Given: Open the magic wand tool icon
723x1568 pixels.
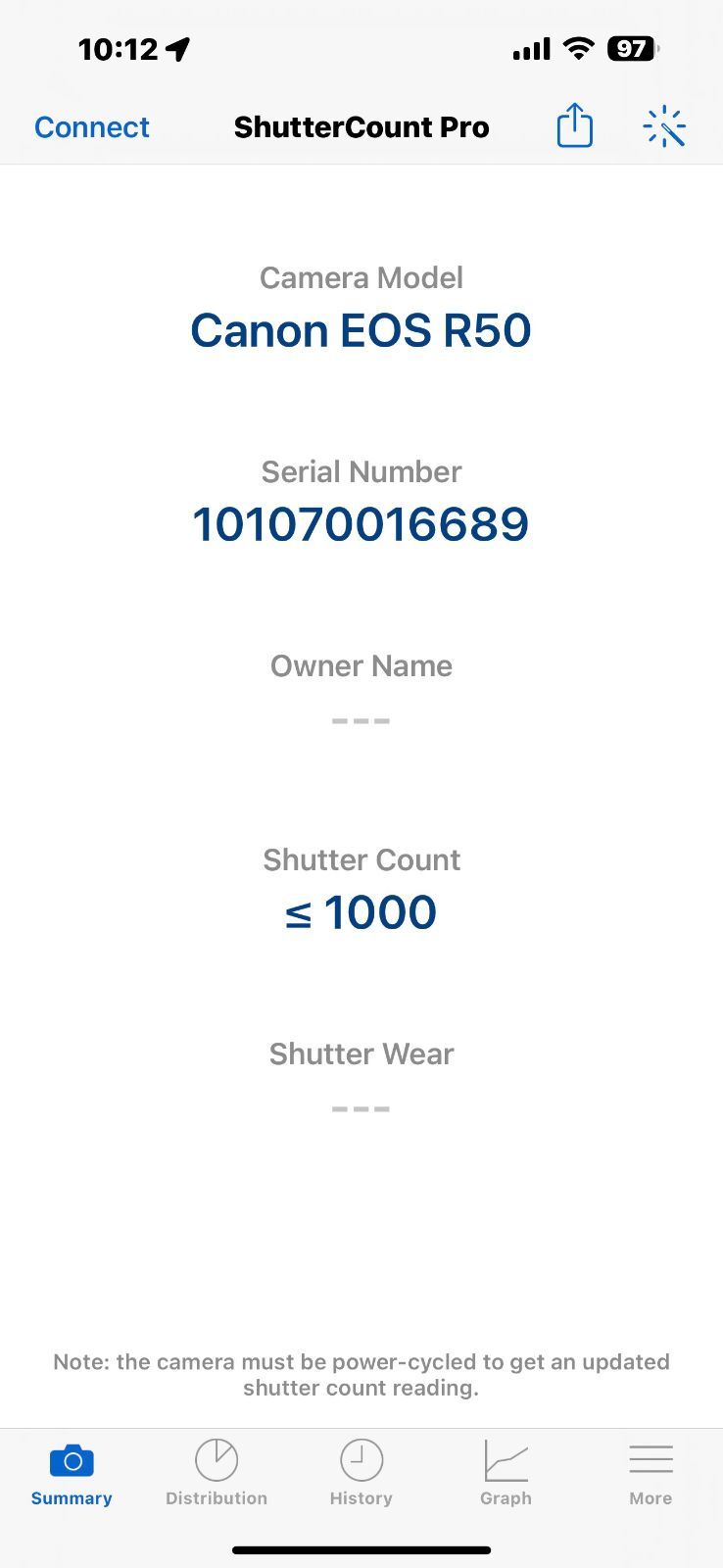Looking at the screenshot, I should pyautogui.click(x=664, y=126).
